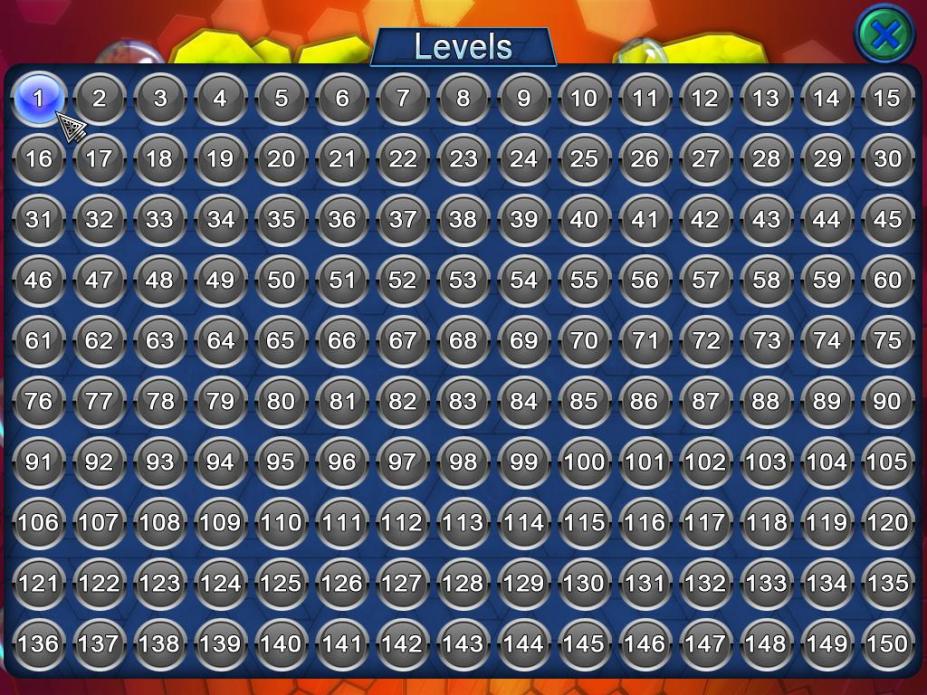Pick level 112

pos(402,522)
